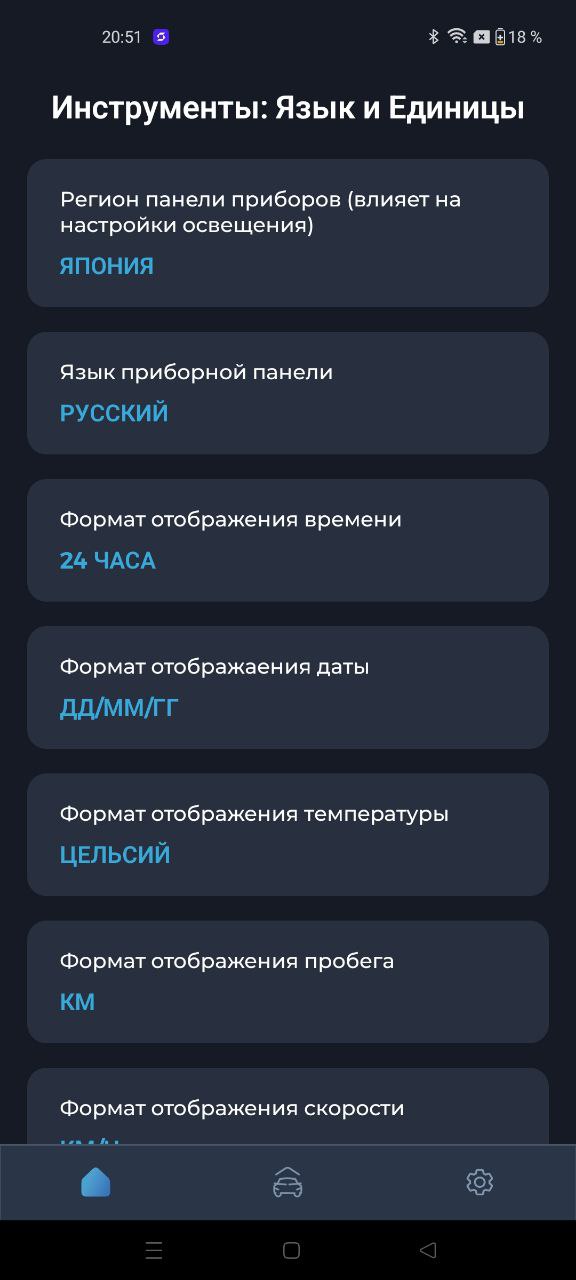Change the date format ДД/ММ/ГГ
Viewport: 576px width, 1280px height.
tap(288, 687)
